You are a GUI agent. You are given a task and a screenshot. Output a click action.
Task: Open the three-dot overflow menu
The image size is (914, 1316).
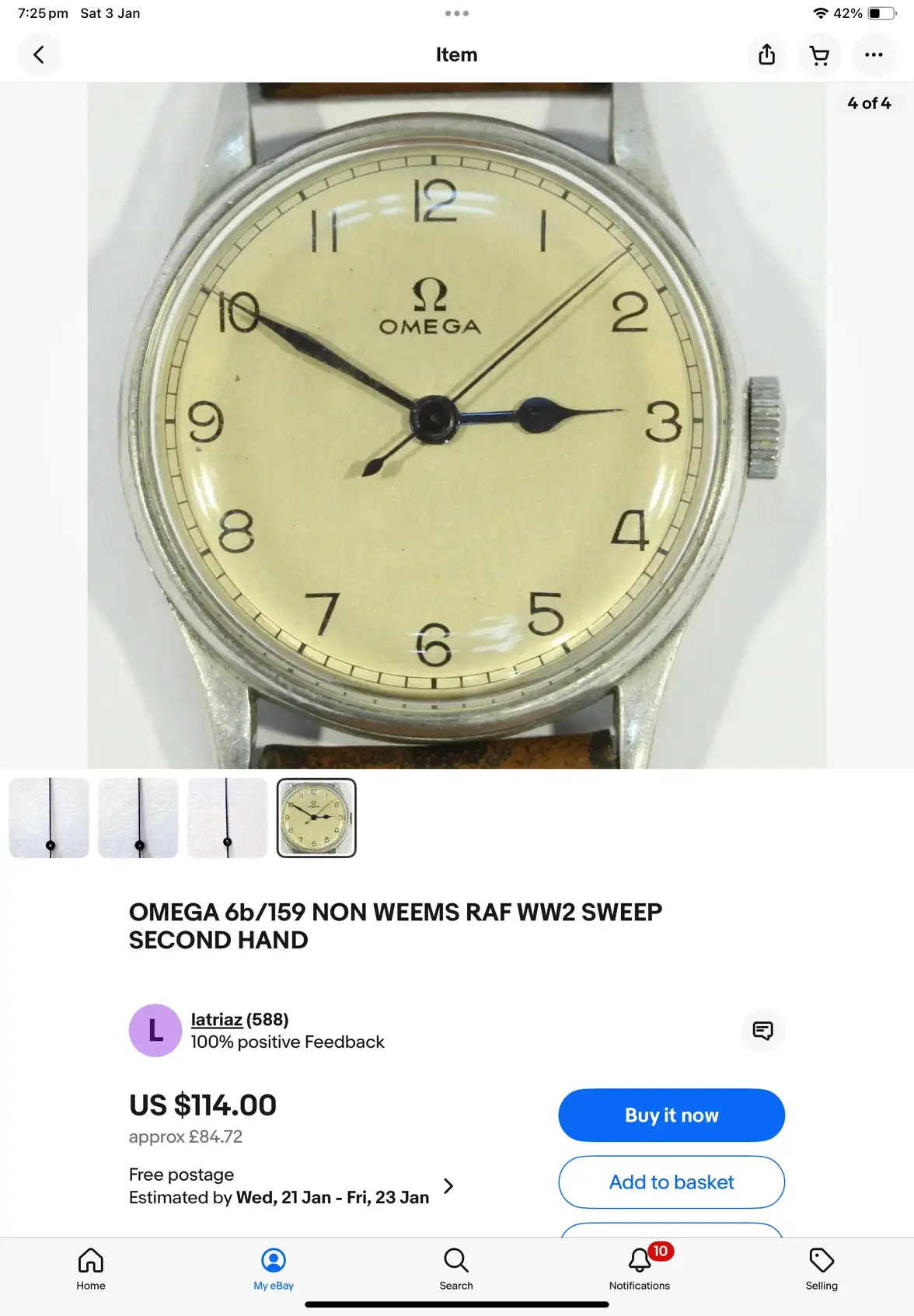[874, 55]
